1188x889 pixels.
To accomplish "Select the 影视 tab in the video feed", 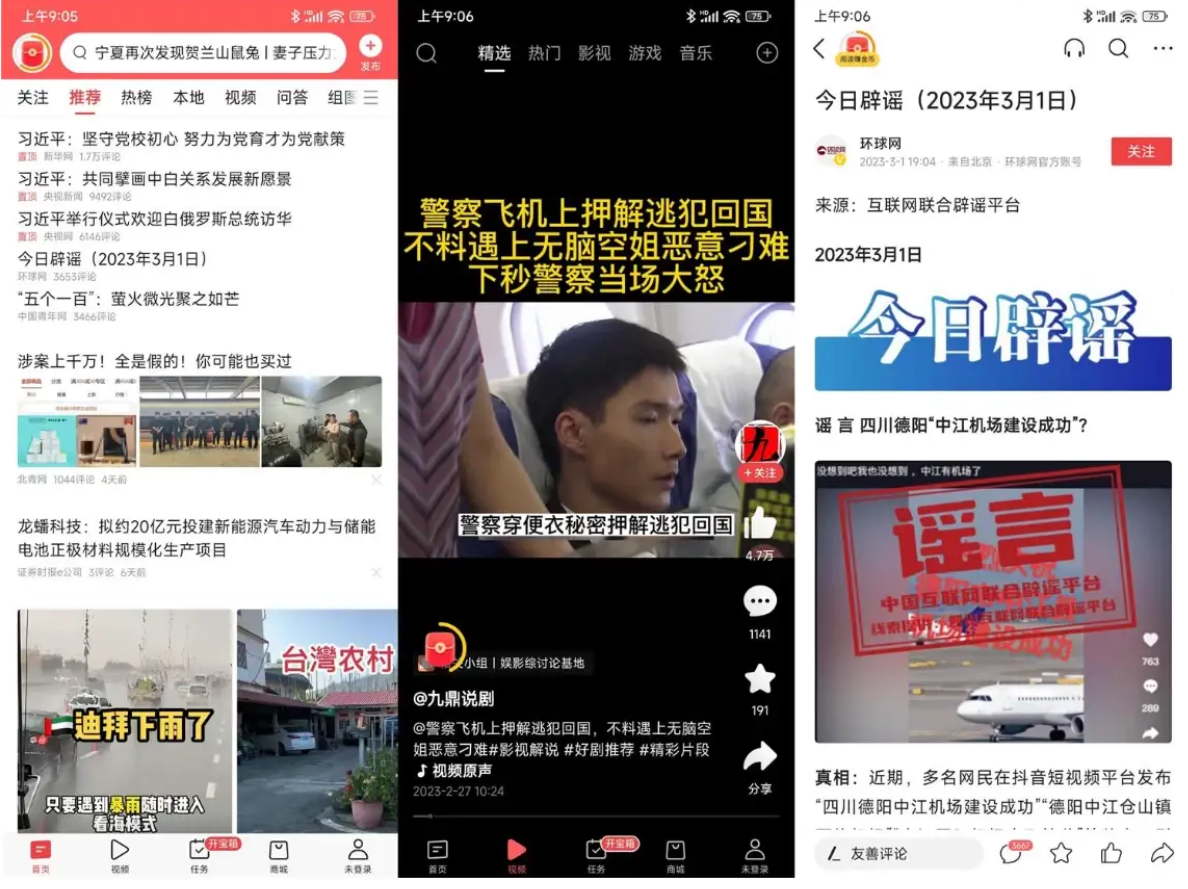I will (x=594, y=53).
